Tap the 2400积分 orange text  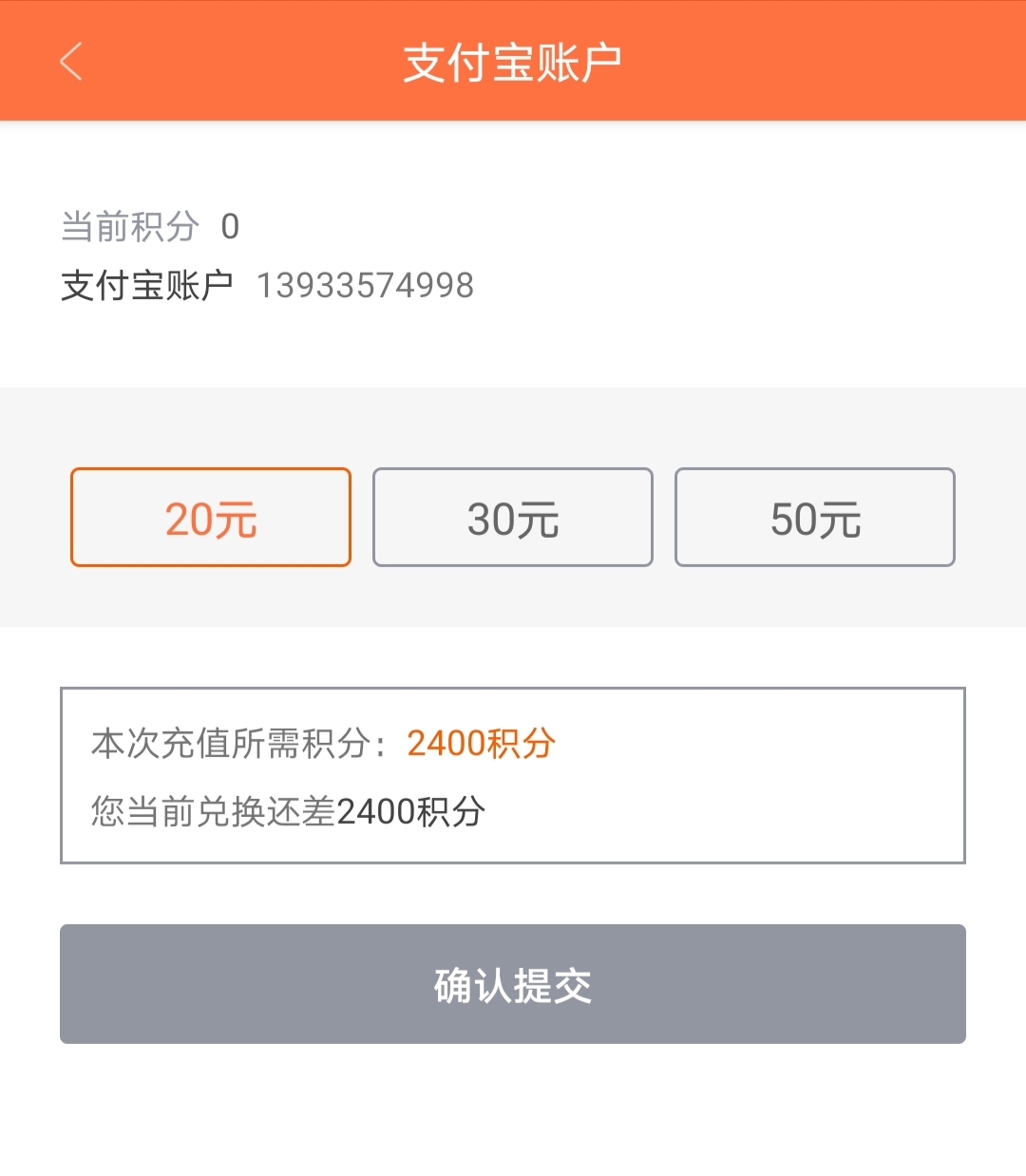481,743
